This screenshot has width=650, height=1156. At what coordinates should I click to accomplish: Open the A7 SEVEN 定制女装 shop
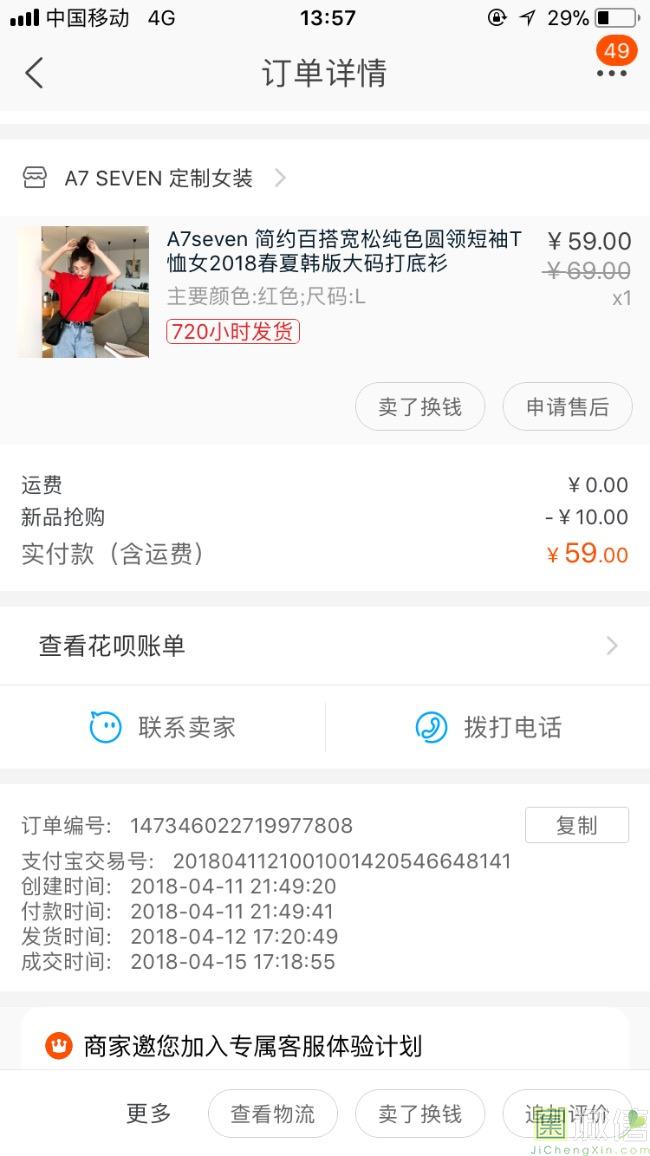coord(158,178)
